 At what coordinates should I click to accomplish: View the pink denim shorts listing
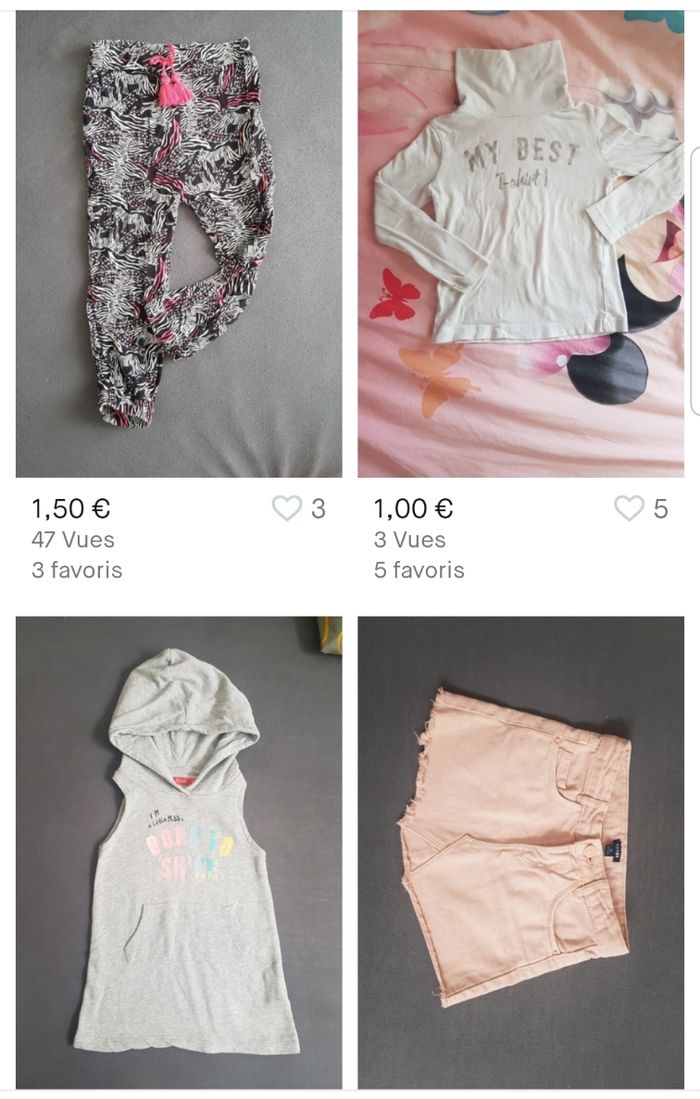(520, 852)
